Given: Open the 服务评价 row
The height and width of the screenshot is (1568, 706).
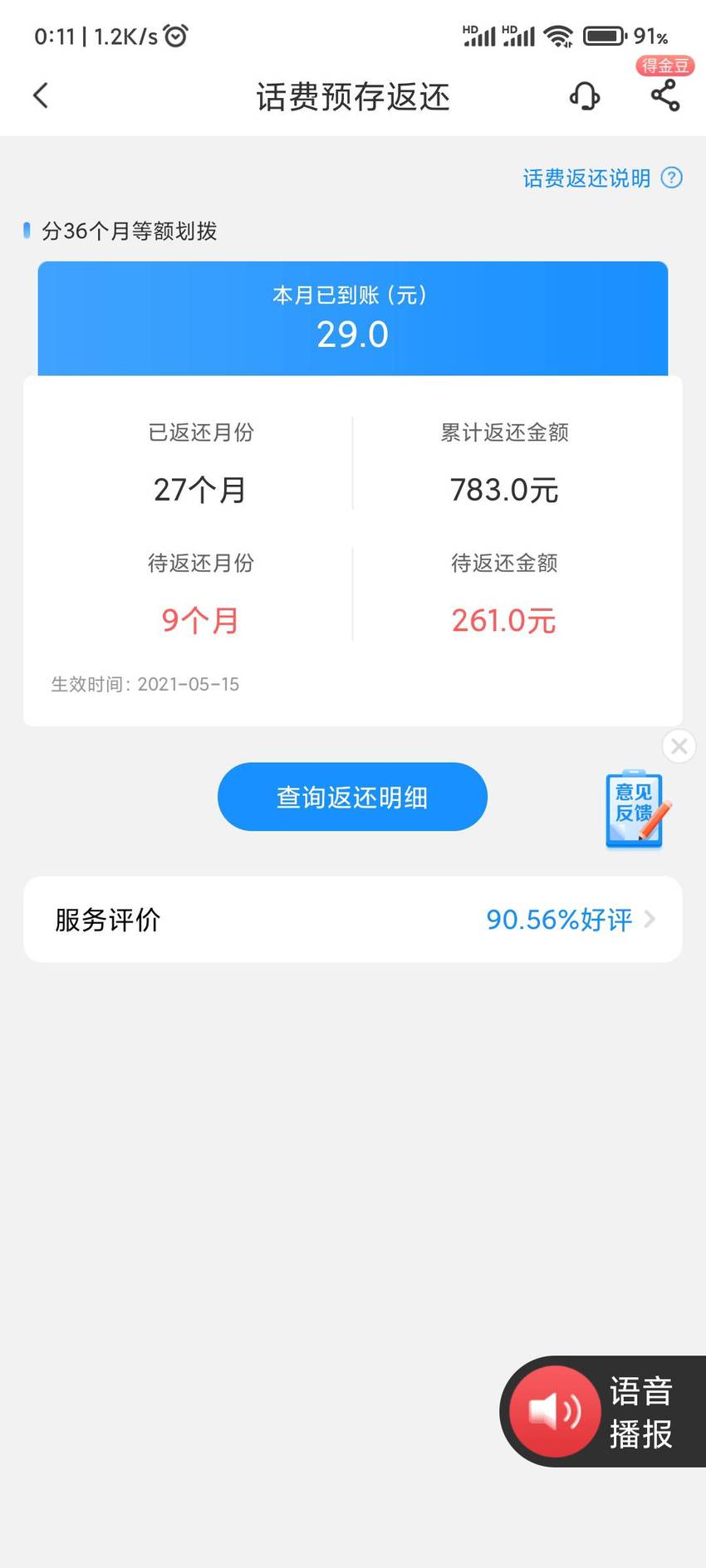Looking at the screenshot, I should [x=353, y=920].
